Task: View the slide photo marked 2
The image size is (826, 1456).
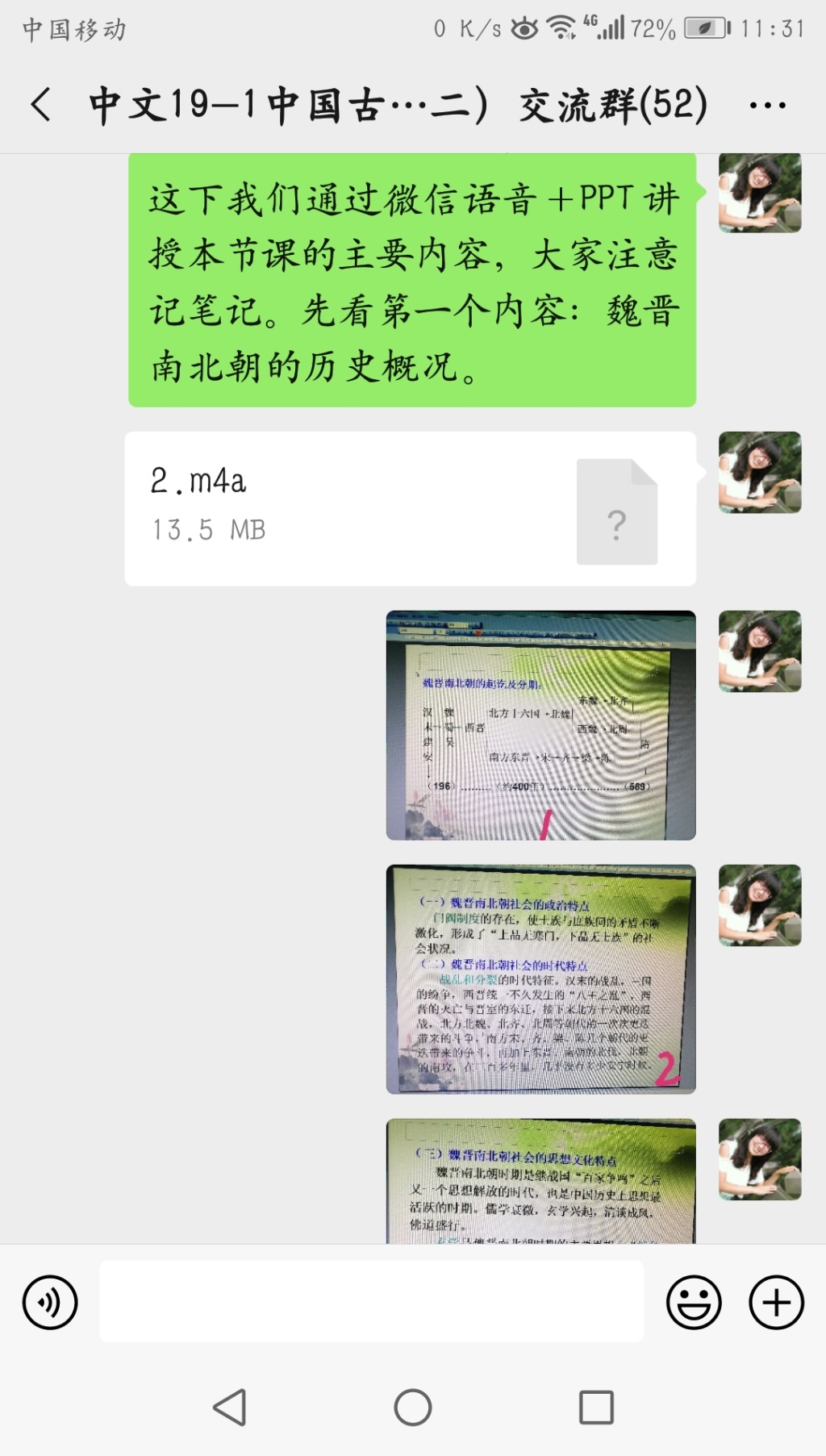Action: point(540,978)
